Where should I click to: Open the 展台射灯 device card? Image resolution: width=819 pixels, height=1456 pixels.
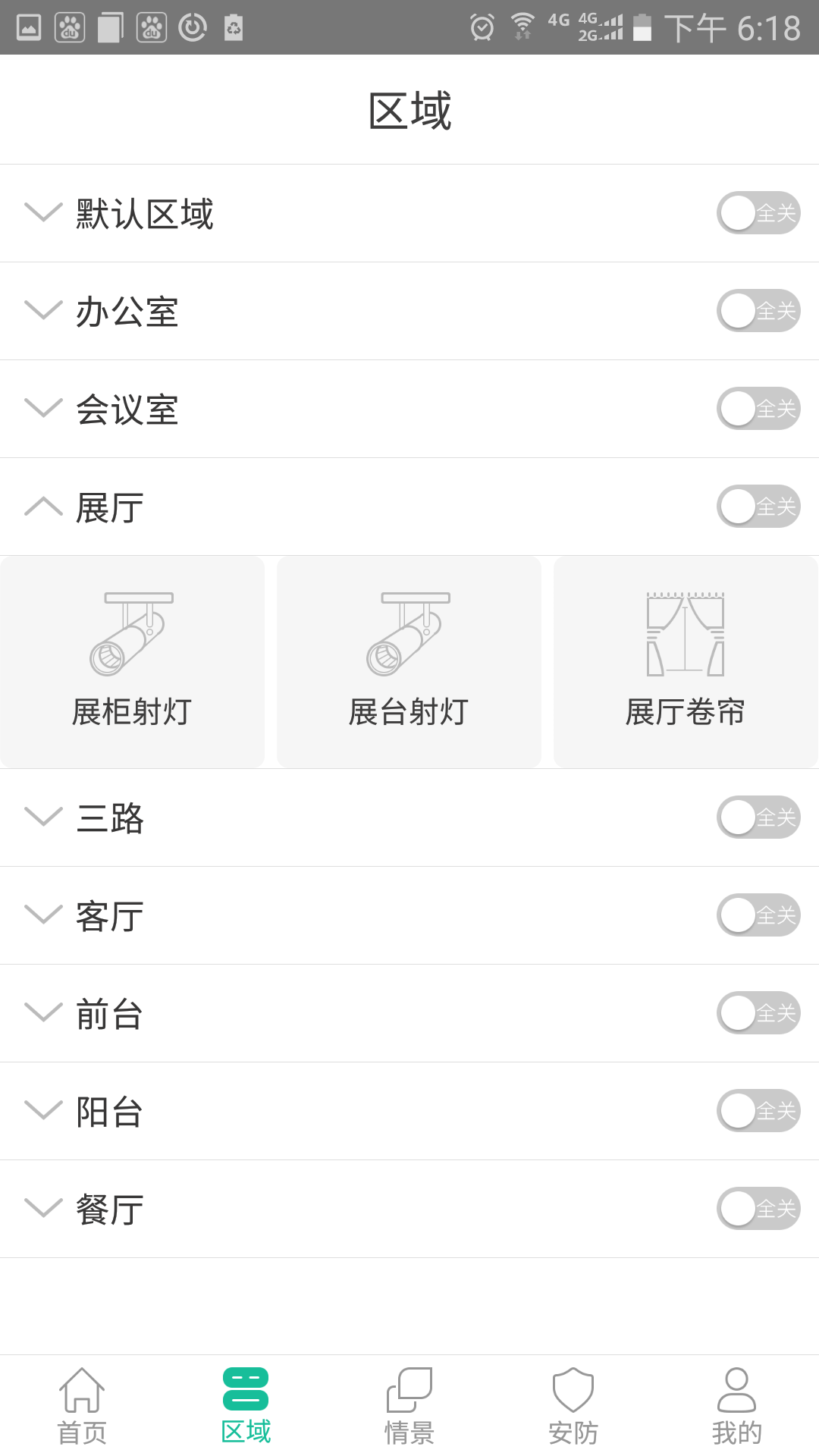(x=409, y=662)
